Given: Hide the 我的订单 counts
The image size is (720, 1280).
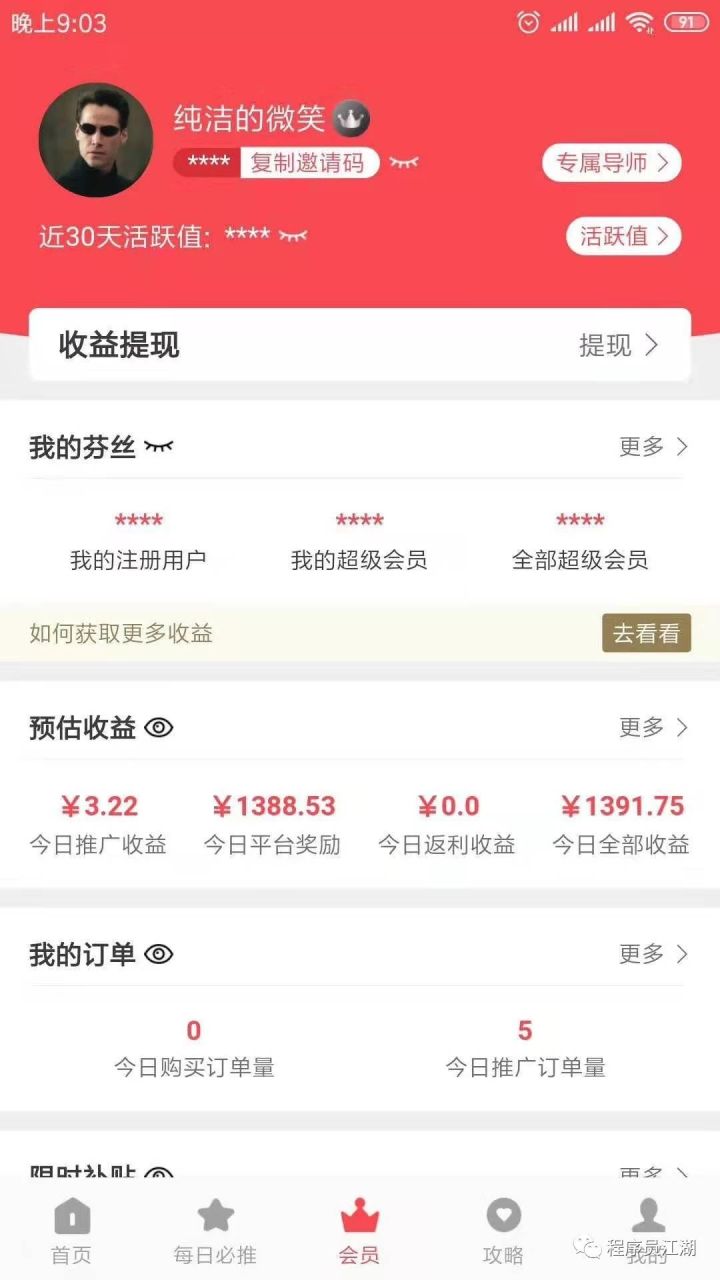Looking at the screenshot, I should (159, 954).
